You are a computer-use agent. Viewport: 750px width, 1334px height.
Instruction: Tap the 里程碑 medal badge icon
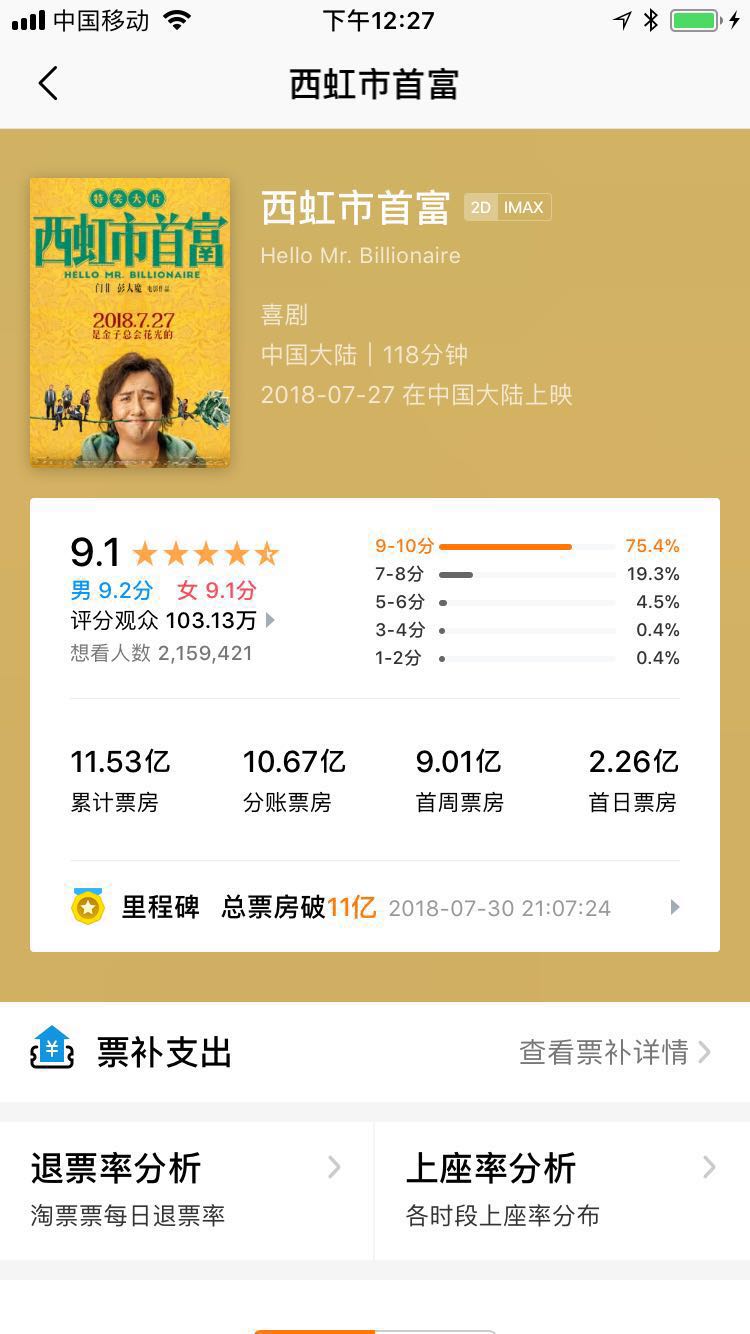point(88,907)
